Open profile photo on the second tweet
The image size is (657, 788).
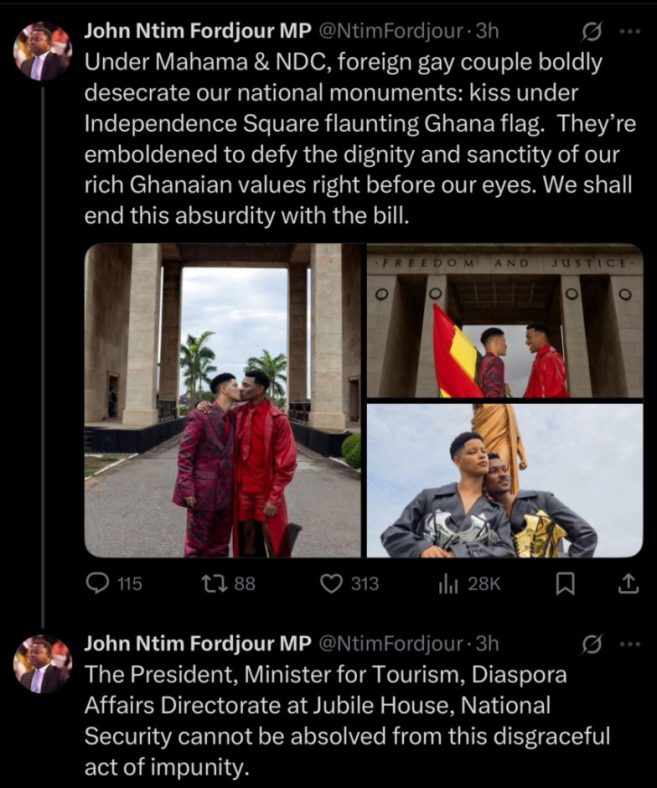[43, 664]
